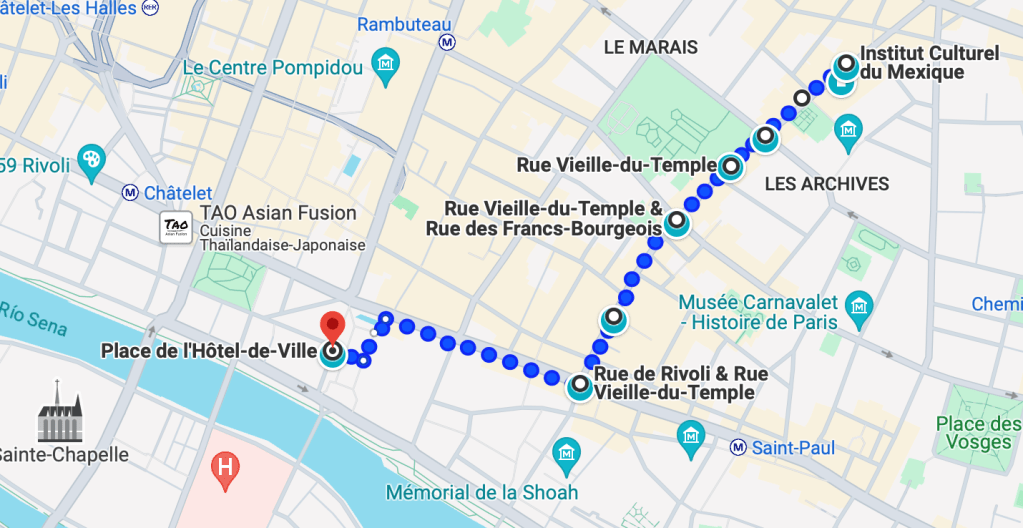The width and height of the screenshot is (1023, 528).
Task: Tap the Place de l'Hôtel-de-Ville destination pin
Action: coord(332,328)
